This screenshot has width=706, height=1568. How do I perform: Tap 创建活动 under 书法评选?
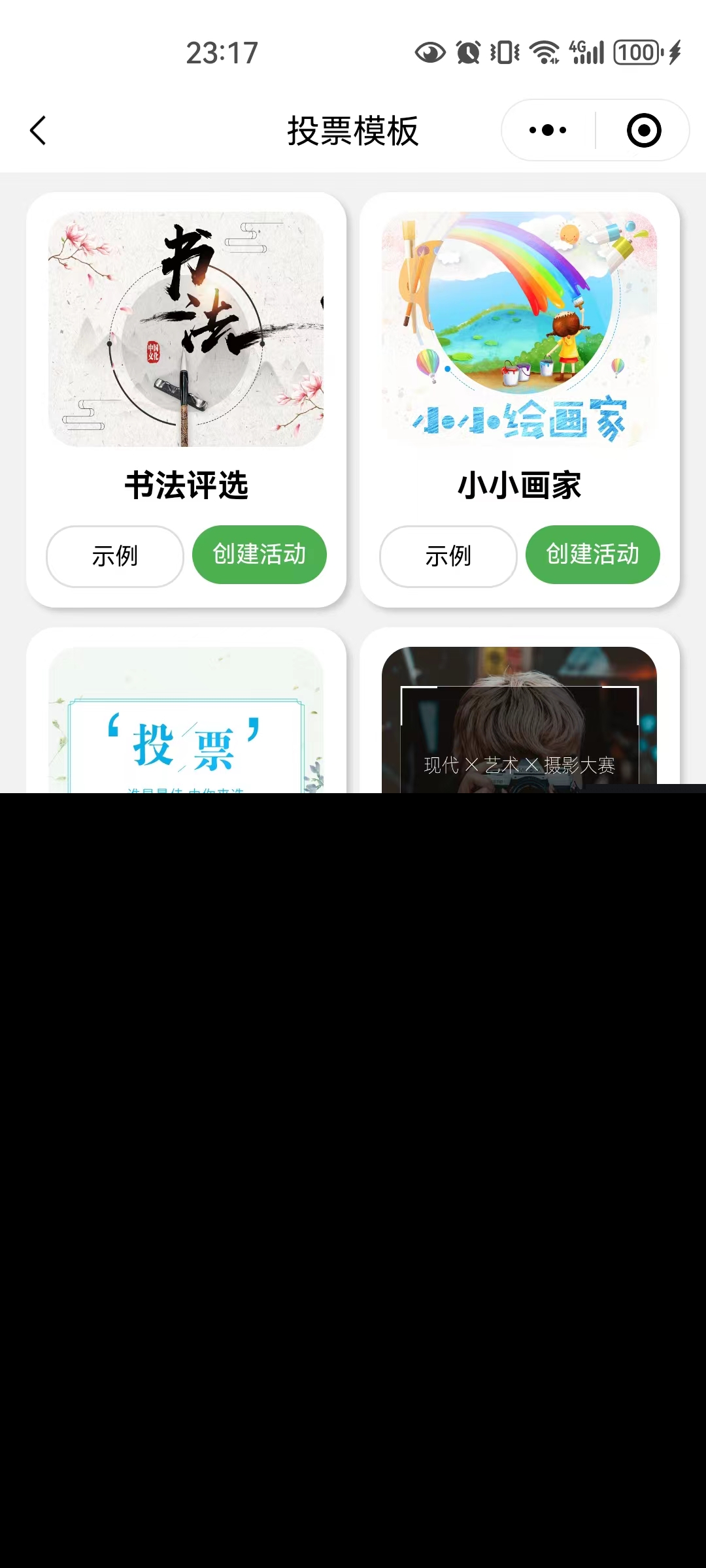click(x=260, y=555)
